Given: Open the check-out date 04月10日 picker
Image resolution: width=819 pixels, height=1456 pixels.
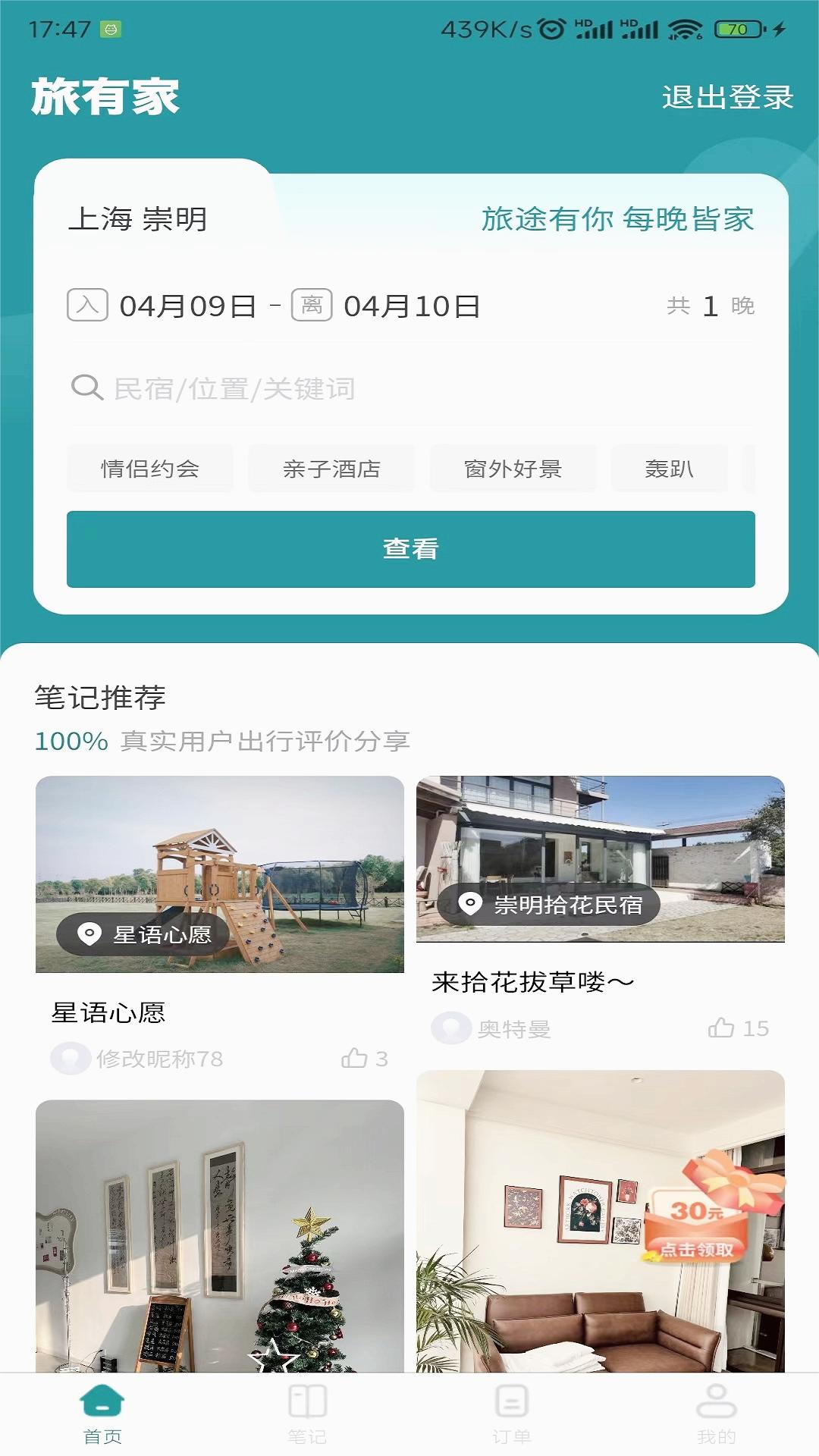Looking at the screenshot, I should 412,304.
